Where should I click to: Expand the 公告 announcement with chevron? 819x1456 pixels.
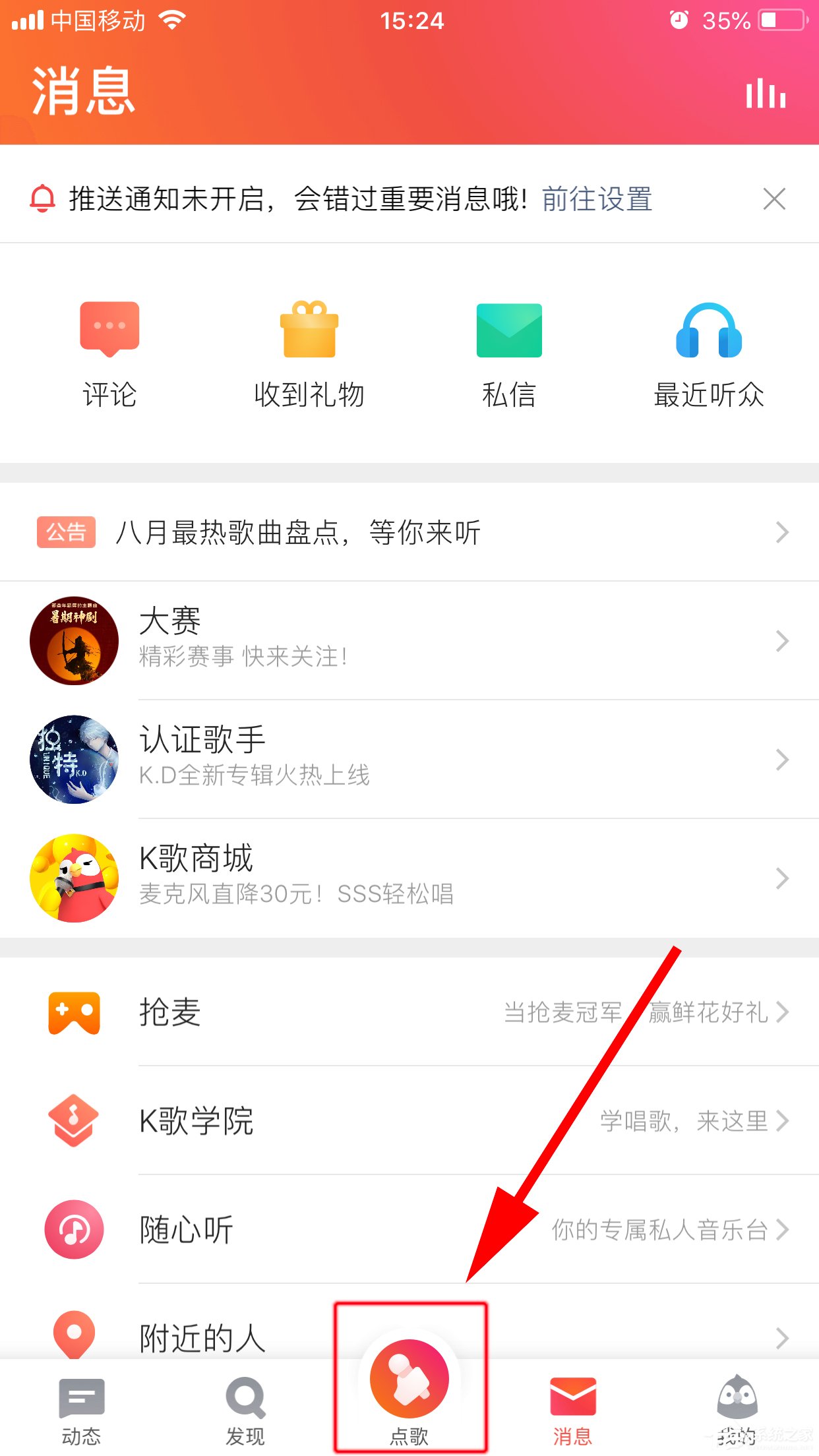tap(781, 531)
